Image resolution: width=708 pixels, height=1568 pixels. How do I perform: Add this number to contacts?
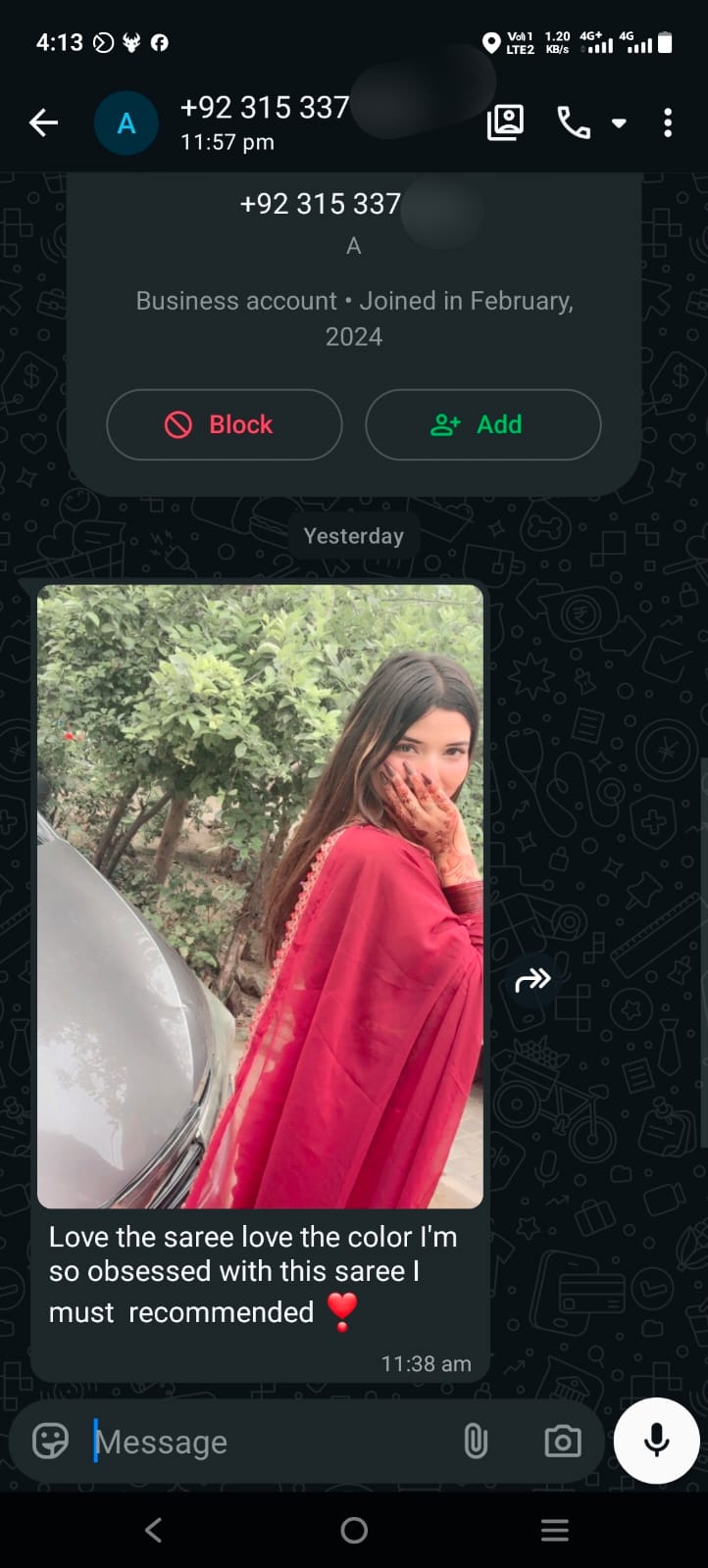(483, 424)
